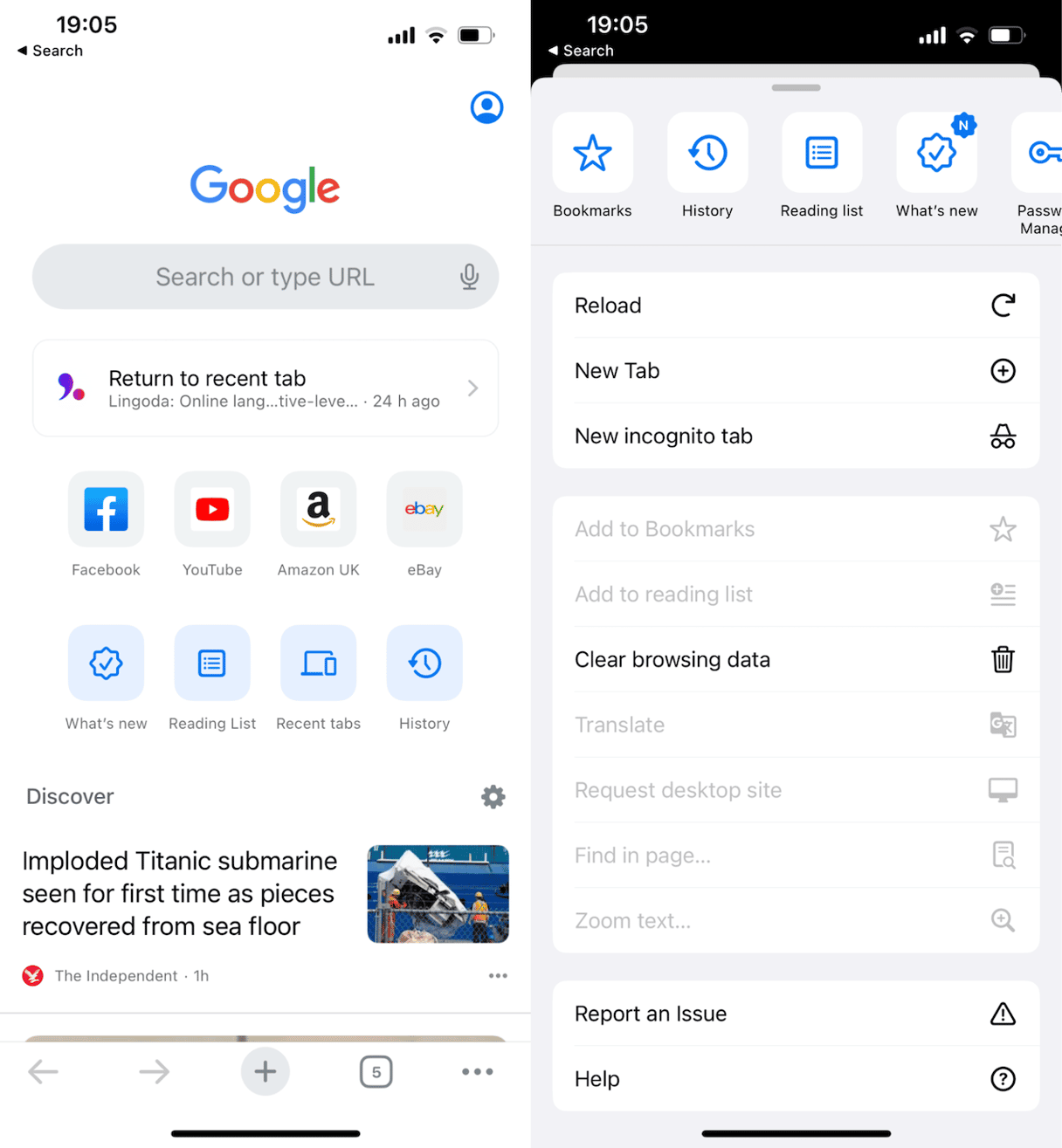The height and width of the screenshot is (1148, 1062).
Task: Reload the current page
Action: click(x=795, y=306)
